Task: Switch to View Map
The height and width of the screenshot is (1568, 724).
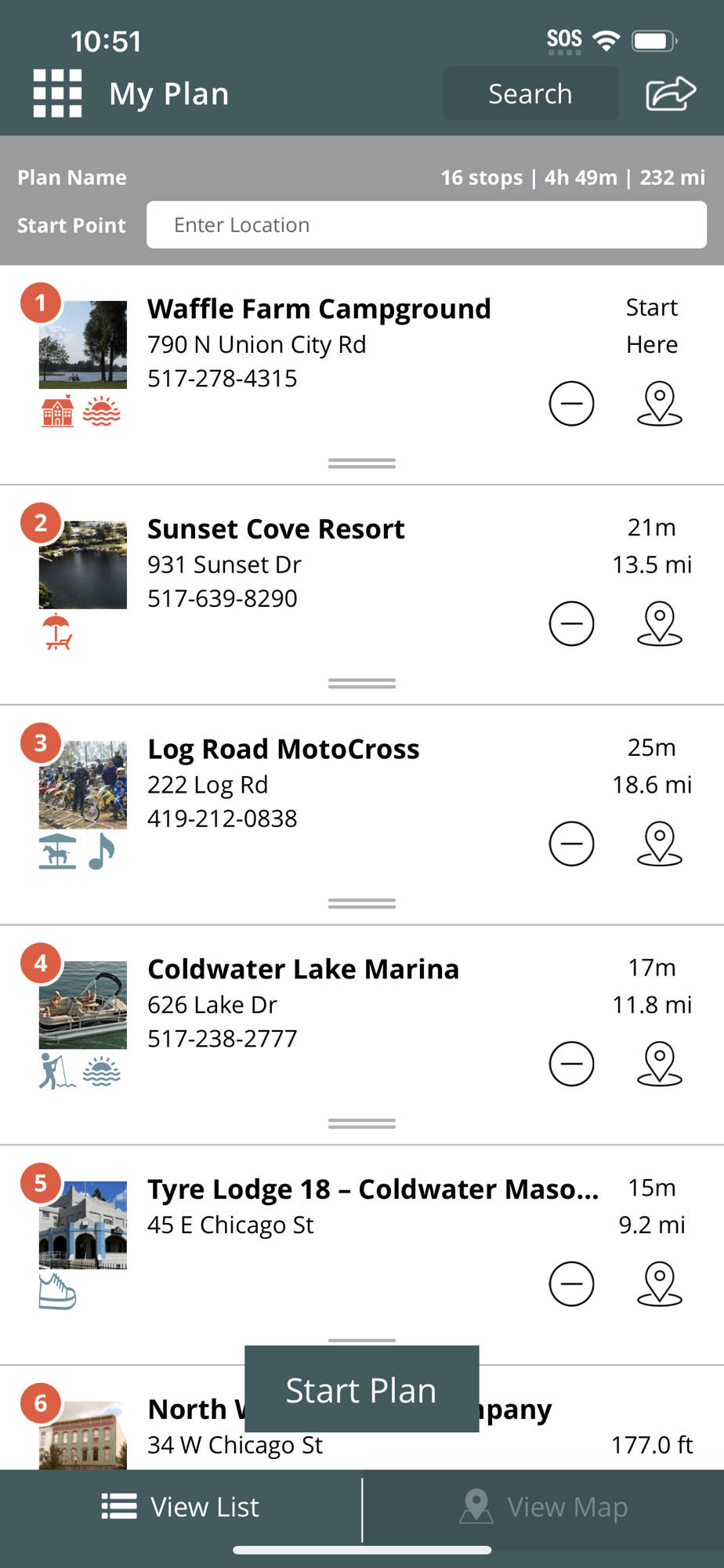Action: coord(544,1507)
